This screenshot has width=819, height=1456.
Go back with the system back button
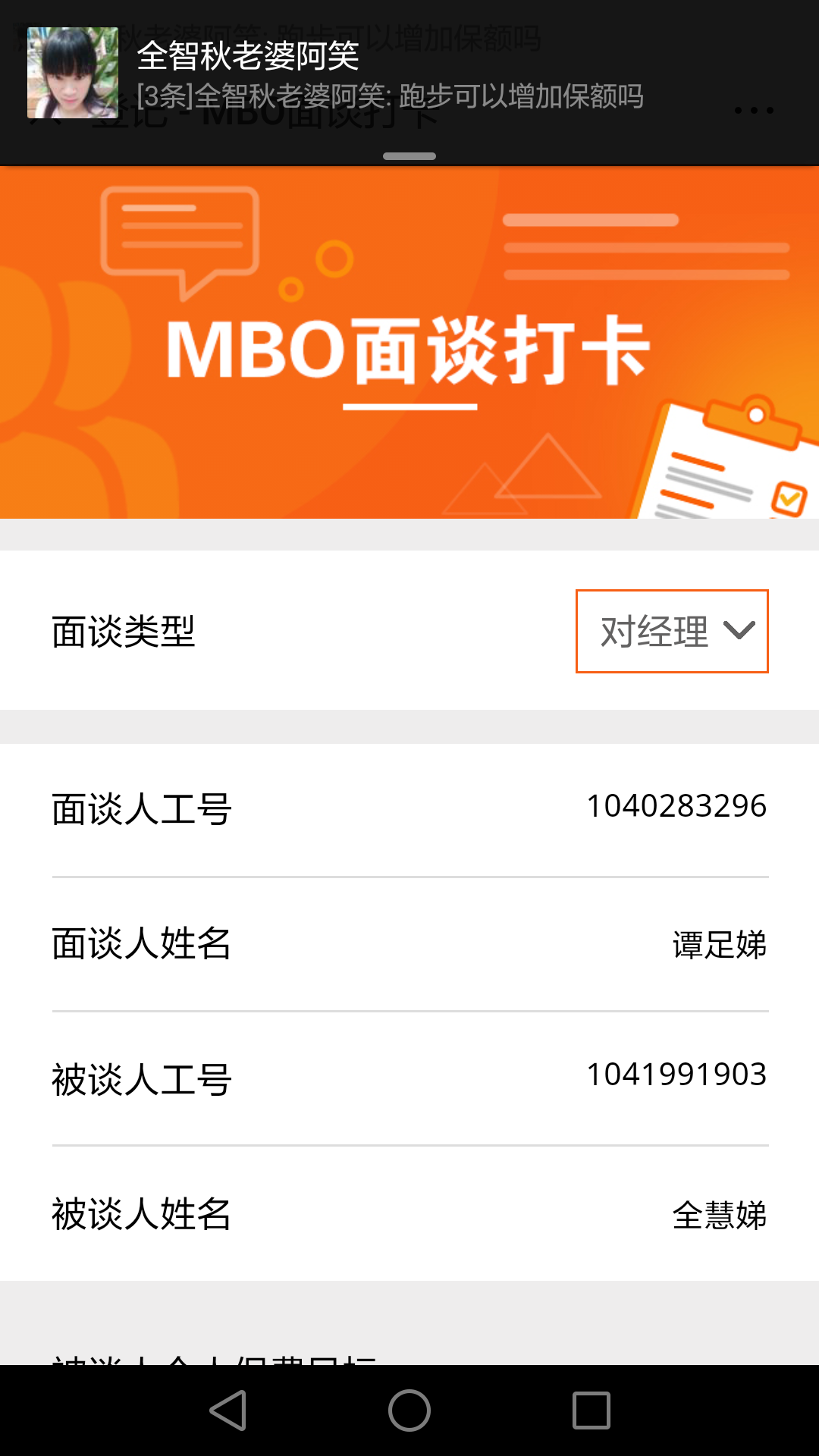pos(227,1410)
